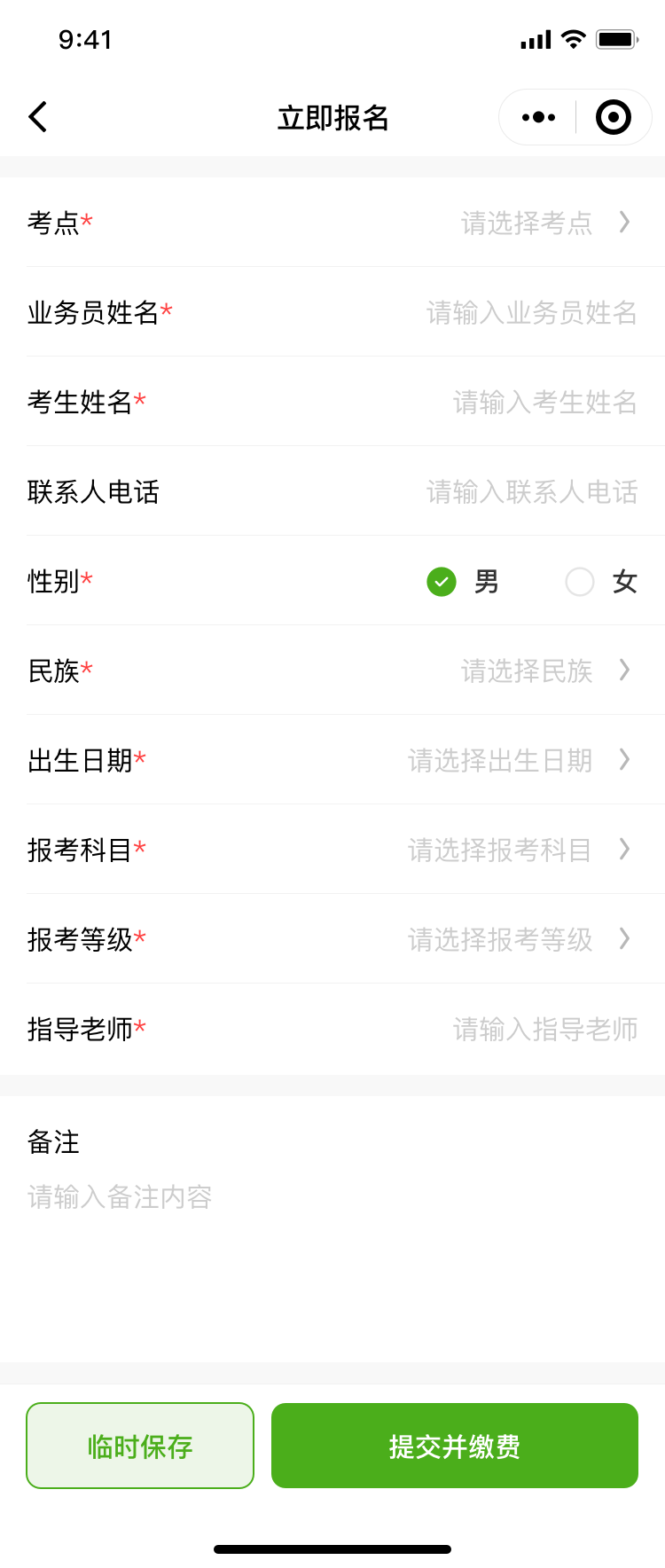
Task: Focus the 指导老师 input field
Action: click(544, 1029)
